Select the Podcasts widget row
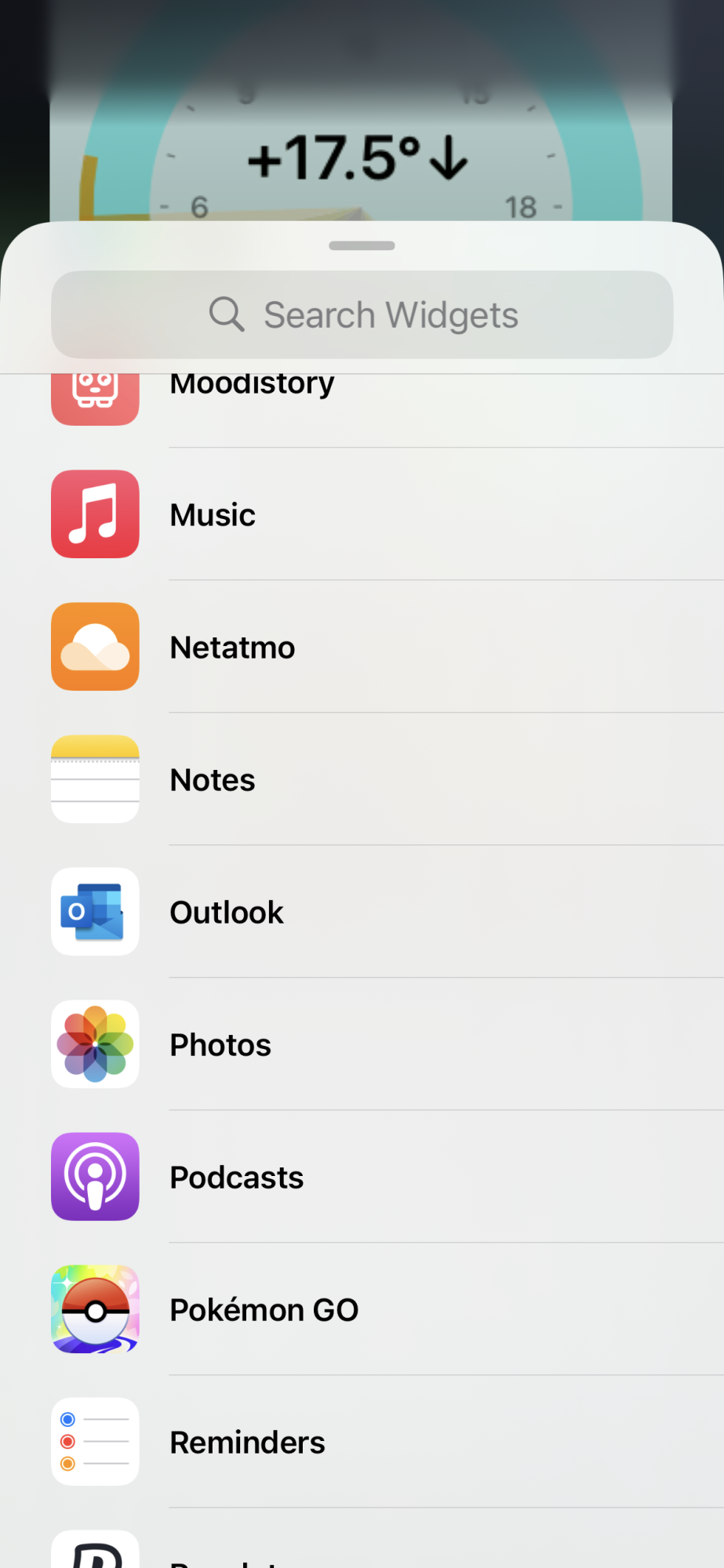This screenshot has height=1568, width=724. pyautogui.click(x=362, y=1178)
